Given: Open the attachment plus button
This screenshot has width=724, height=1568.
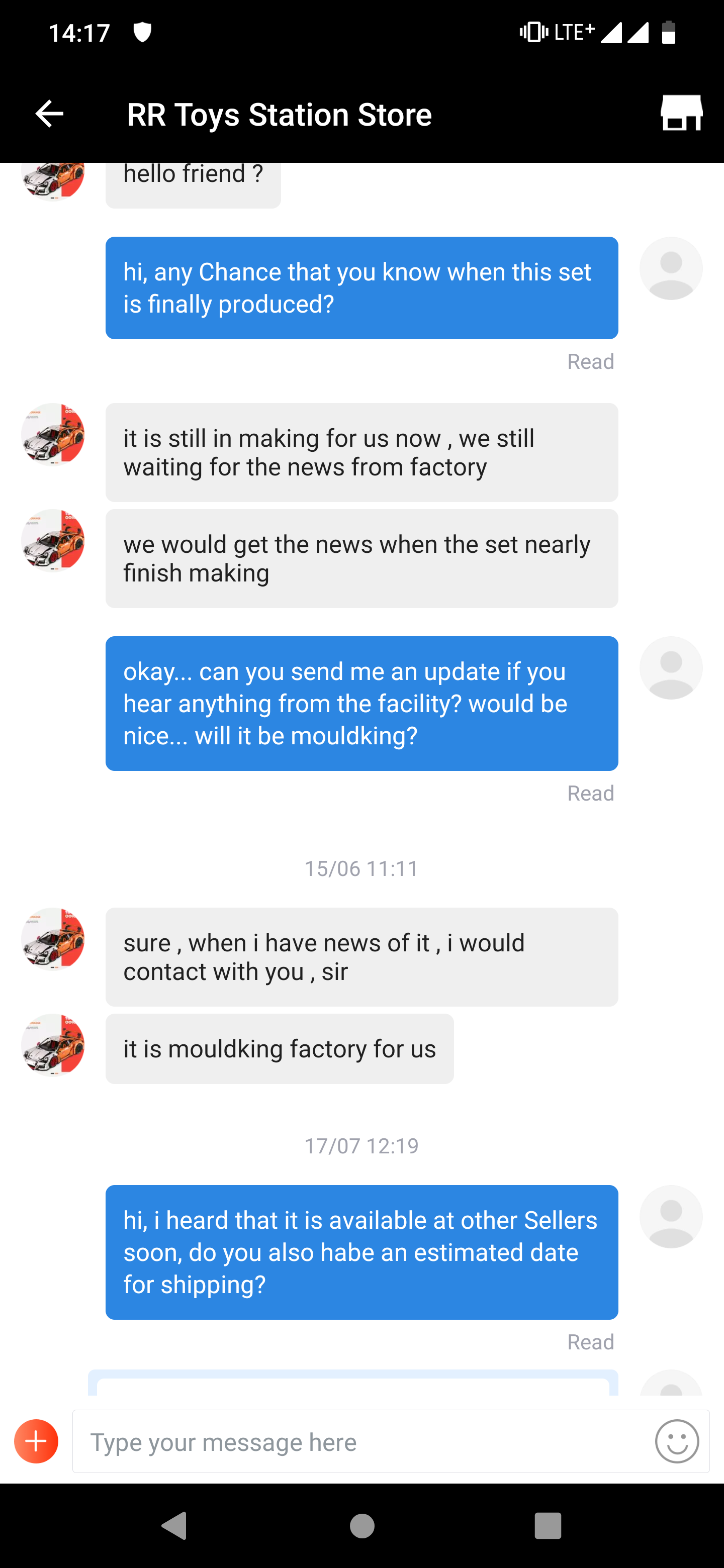Looking at the screenshot, I should point(37,1441).
